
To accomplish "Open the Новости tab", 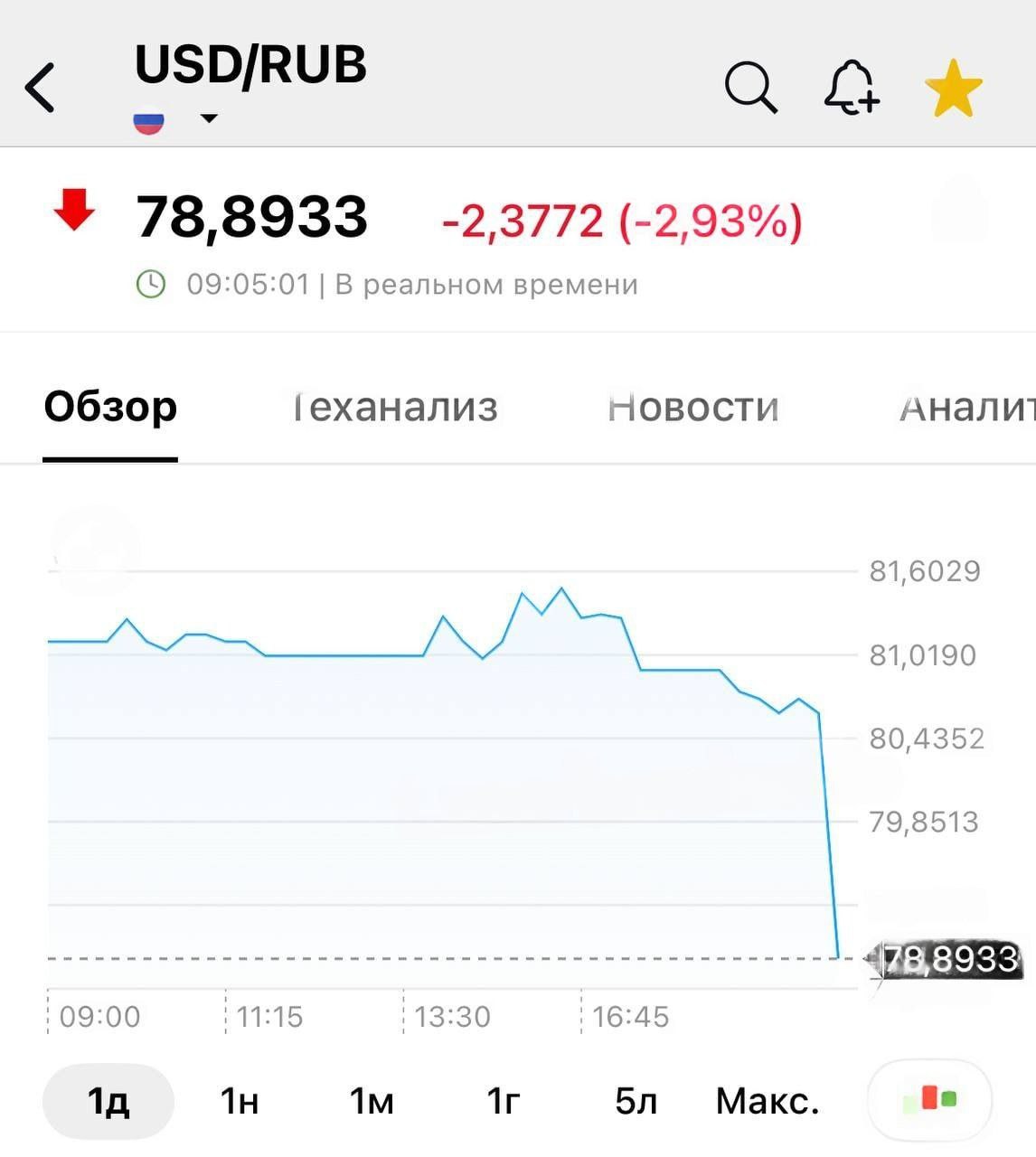I will [692, 408].
